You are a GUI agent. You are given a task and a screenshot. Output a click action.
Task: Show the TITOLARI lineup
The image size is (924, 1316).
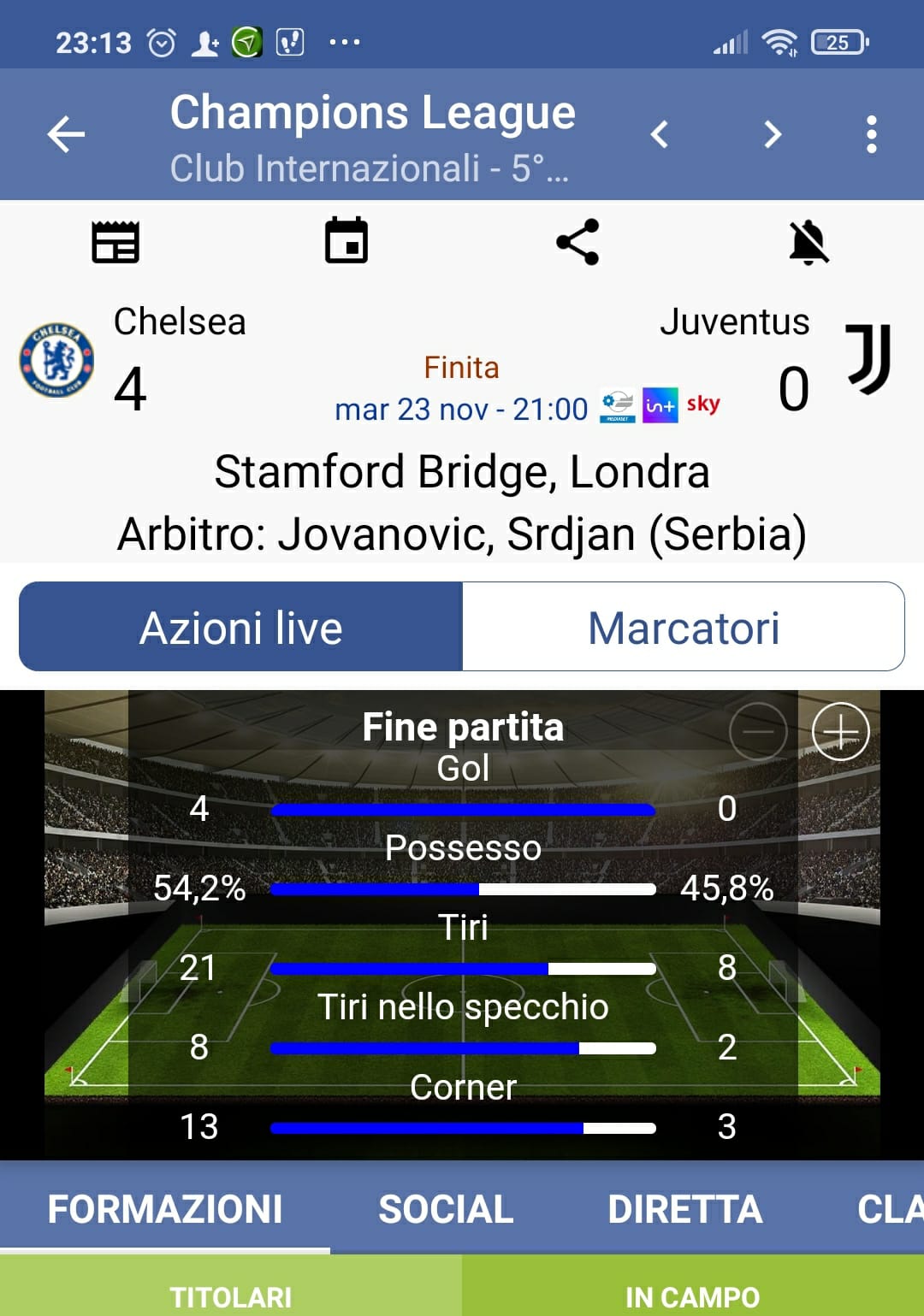231,1295
